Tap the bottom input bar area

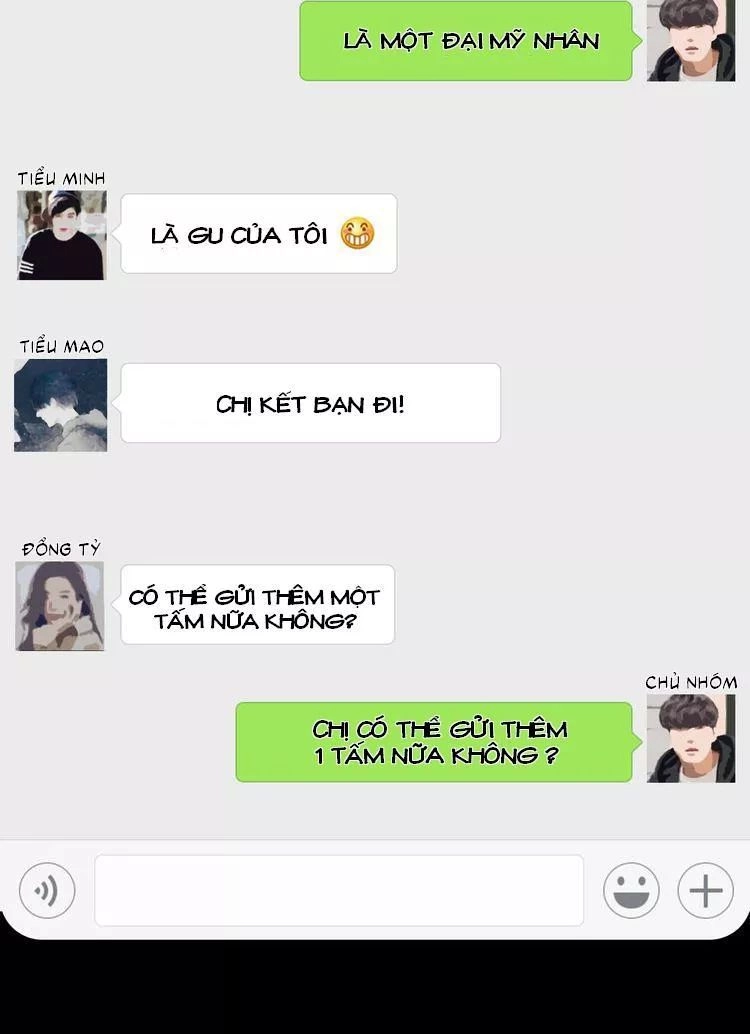[375, 890]
